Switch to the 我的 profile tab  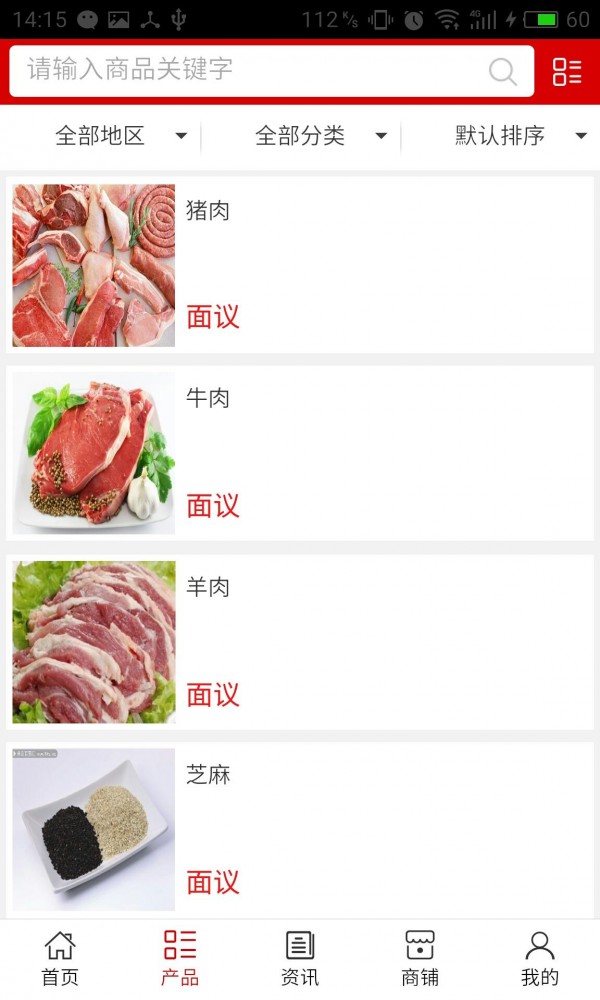click(540, 958)
